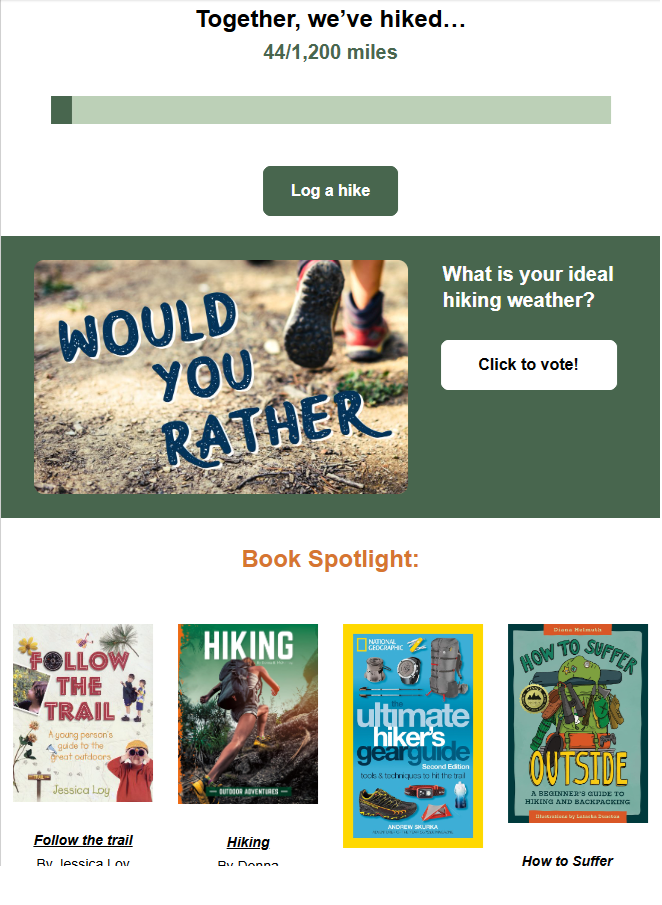Tap the Log a hike button

pyautogui.click(x=330, y=191)
